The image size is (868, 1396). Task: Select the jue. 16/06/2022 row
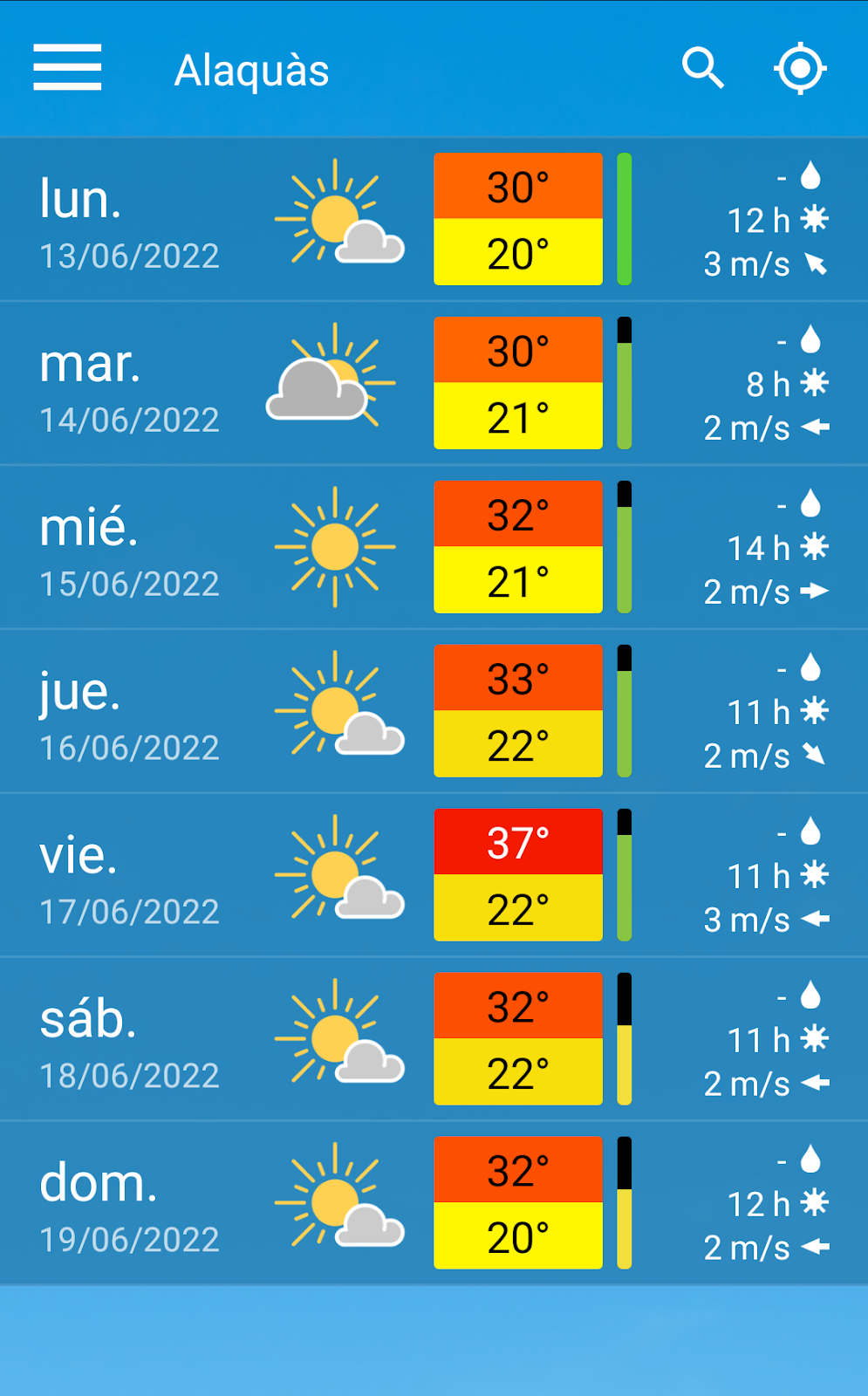434,711
